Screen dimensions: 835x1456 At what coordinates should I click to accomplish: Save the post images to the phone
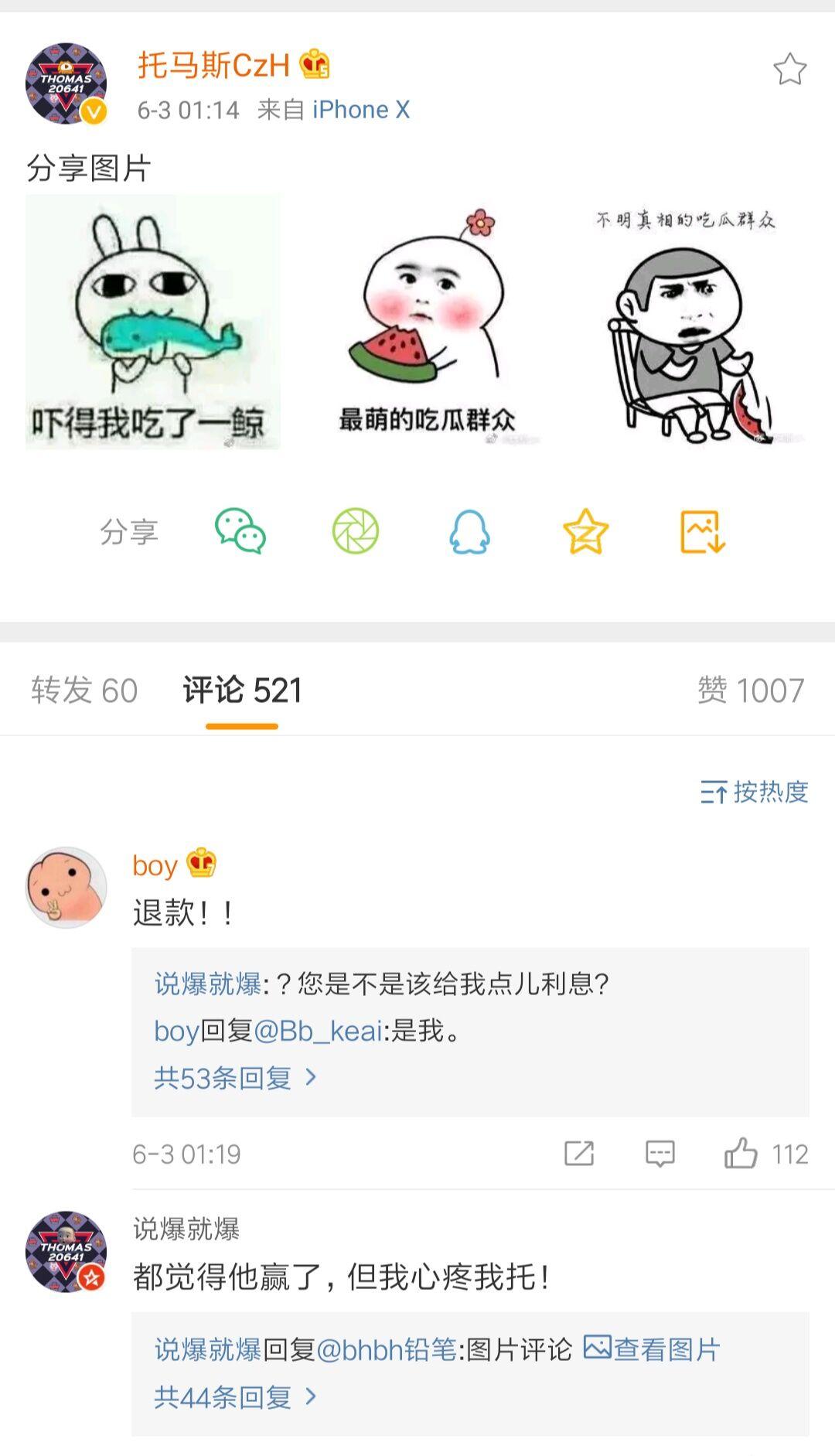point(702,531)
